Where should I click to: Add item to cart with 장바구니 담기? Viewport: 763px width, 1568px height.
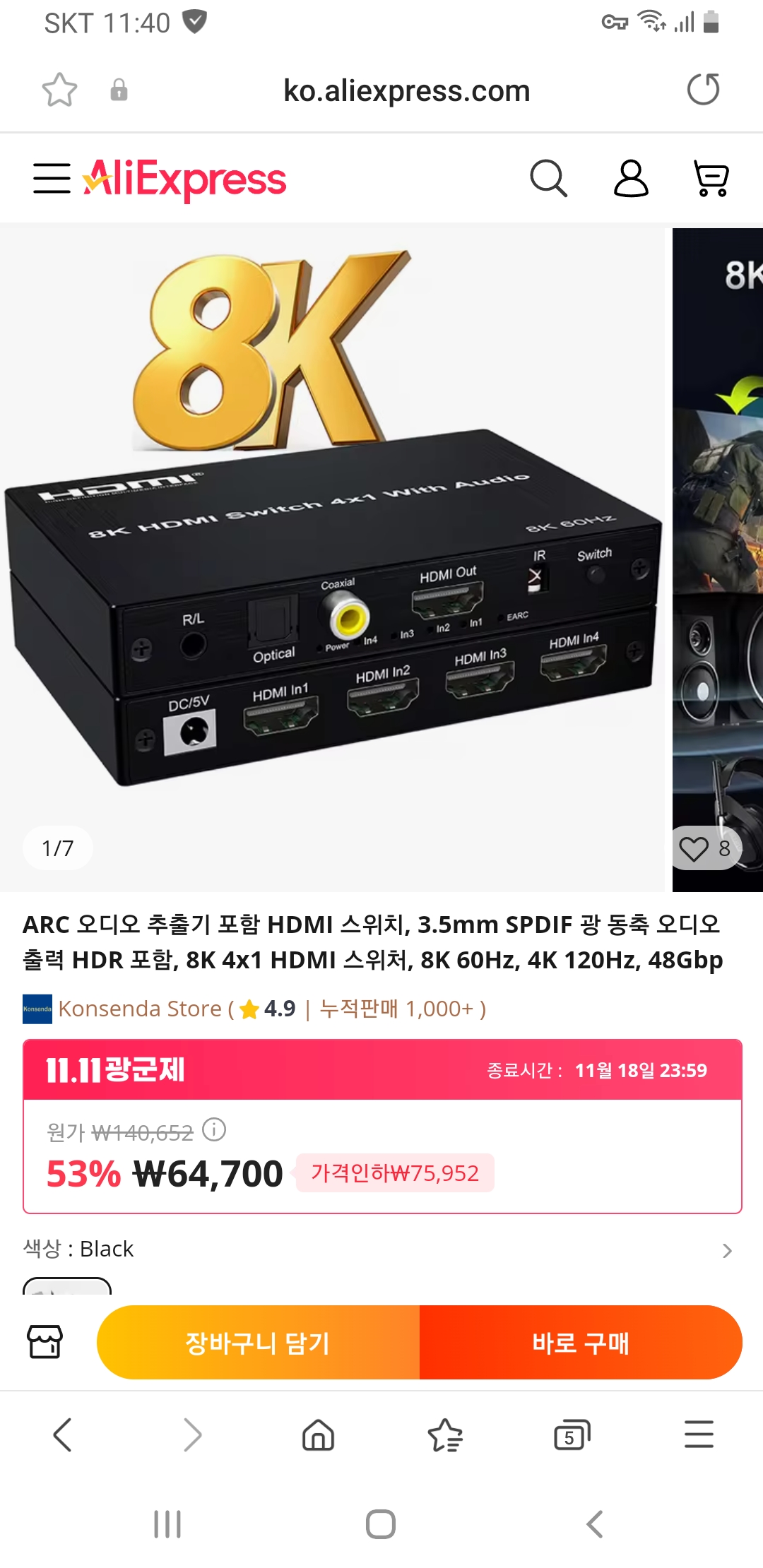pos(258,1343)
